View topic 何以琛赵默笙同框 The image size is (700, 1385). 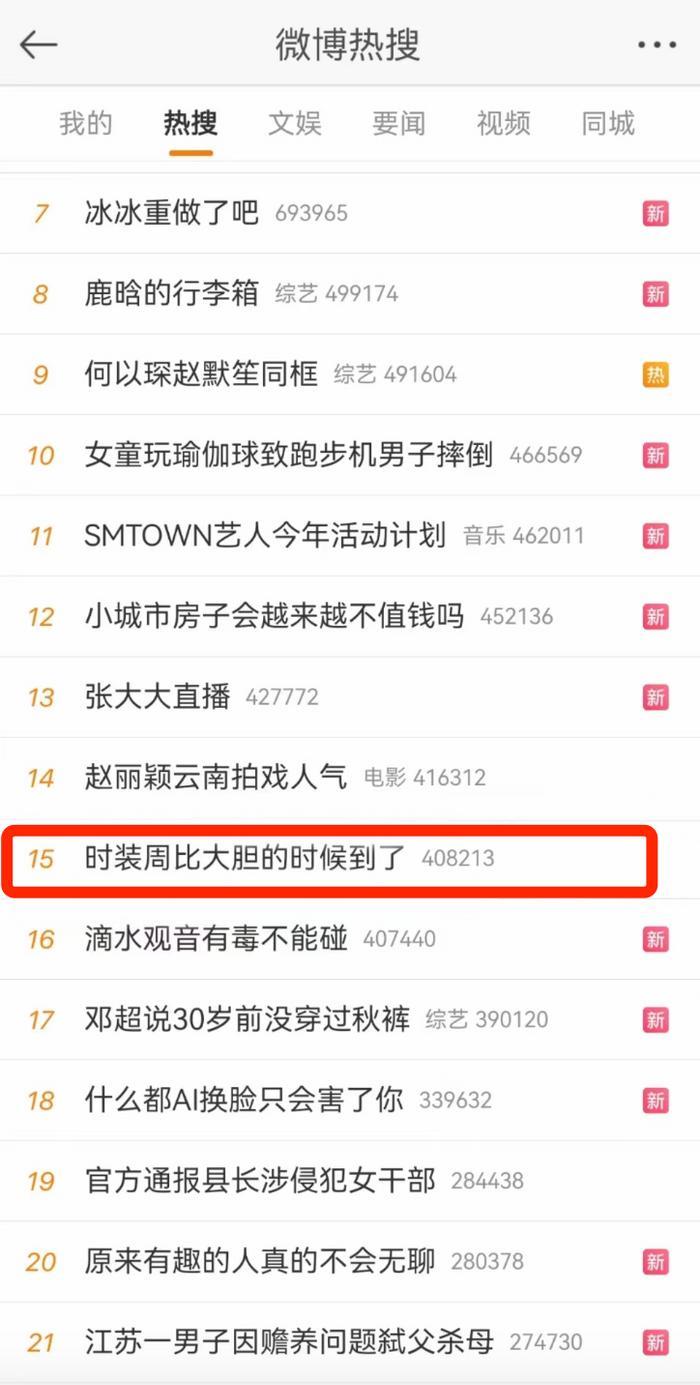coord(201,374)
